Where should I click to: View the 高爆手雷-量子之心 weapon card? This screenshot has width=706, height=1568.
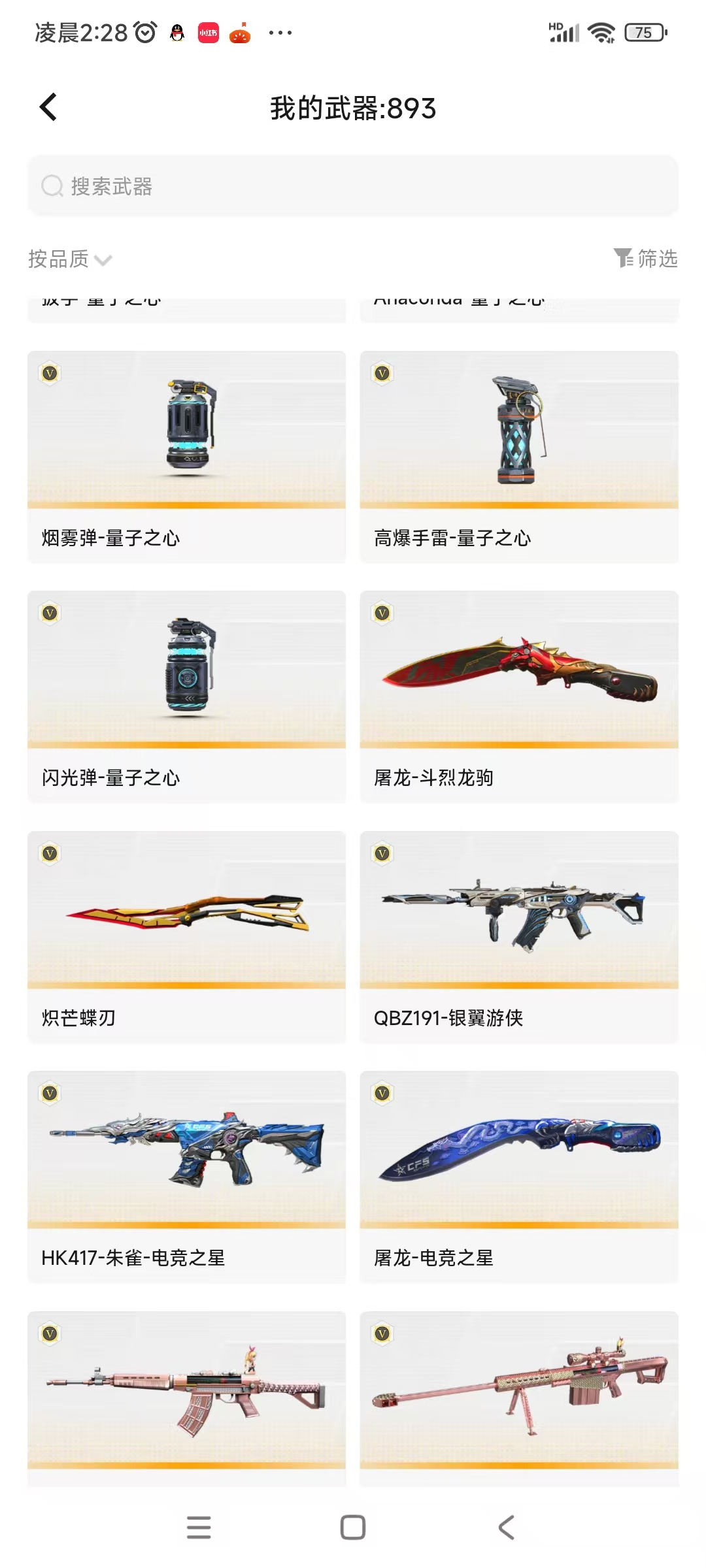point(519,456)
